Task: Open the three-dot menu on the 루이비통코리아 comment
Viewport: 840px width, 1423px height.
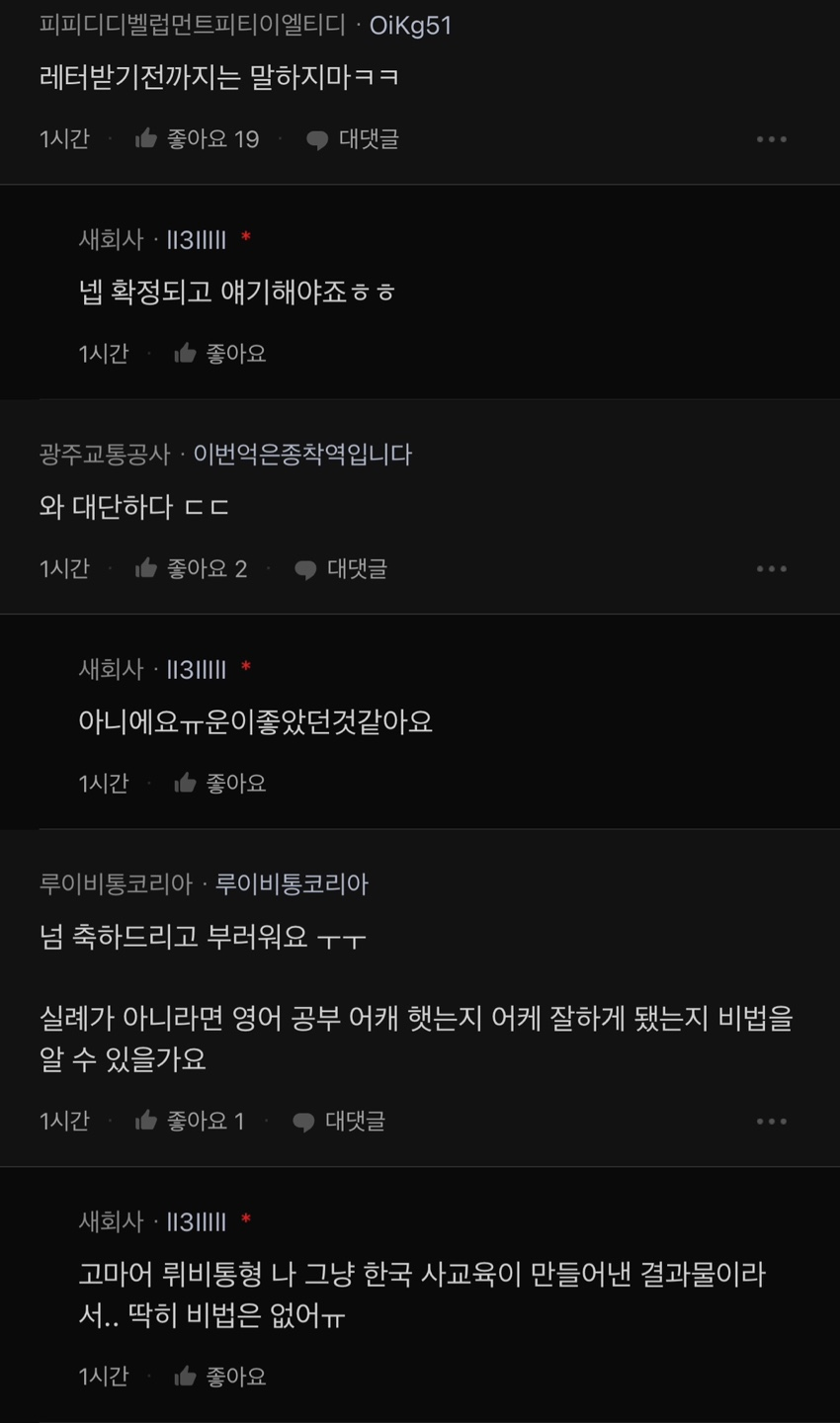Action: click(x=771, y=1121)
